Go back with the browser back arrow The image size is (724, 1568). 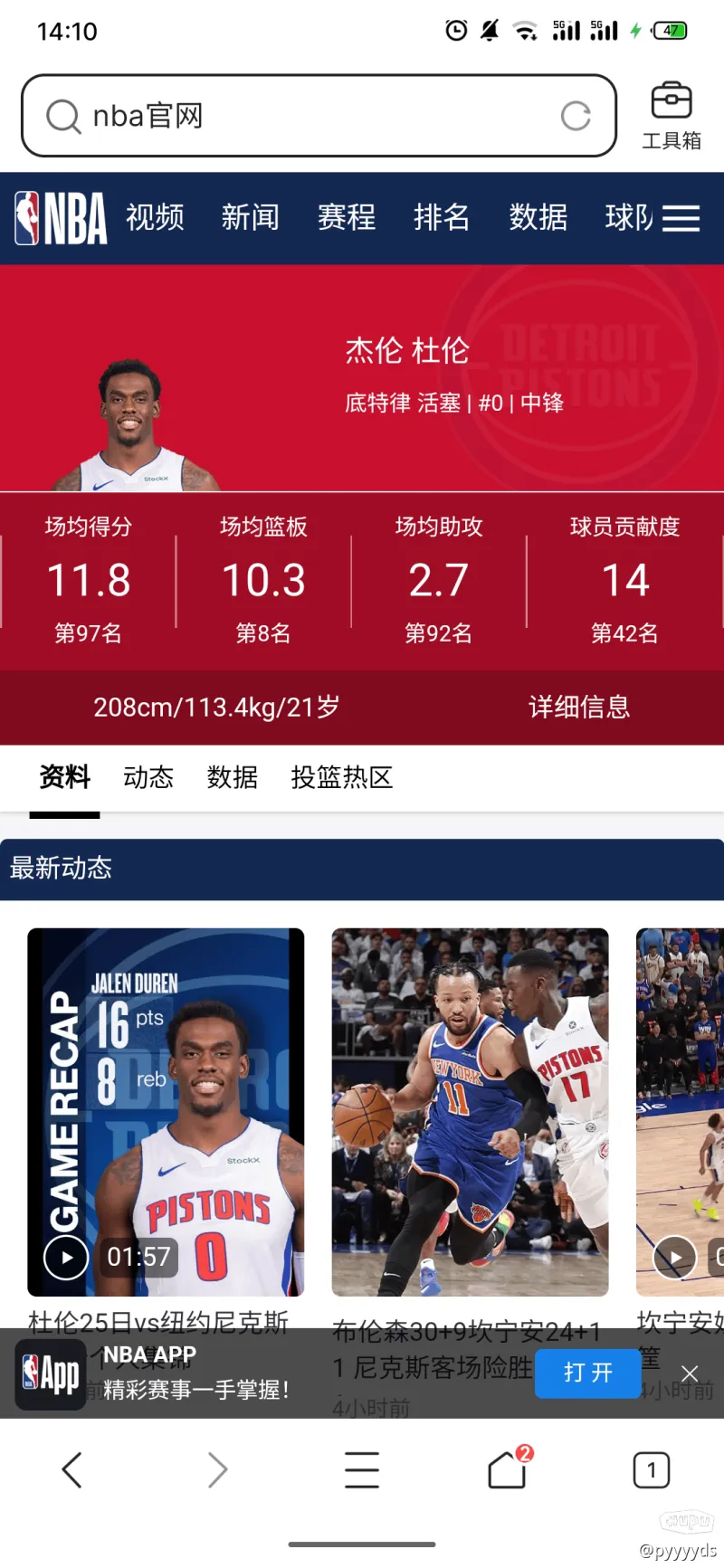click(x=72, y=1469)
